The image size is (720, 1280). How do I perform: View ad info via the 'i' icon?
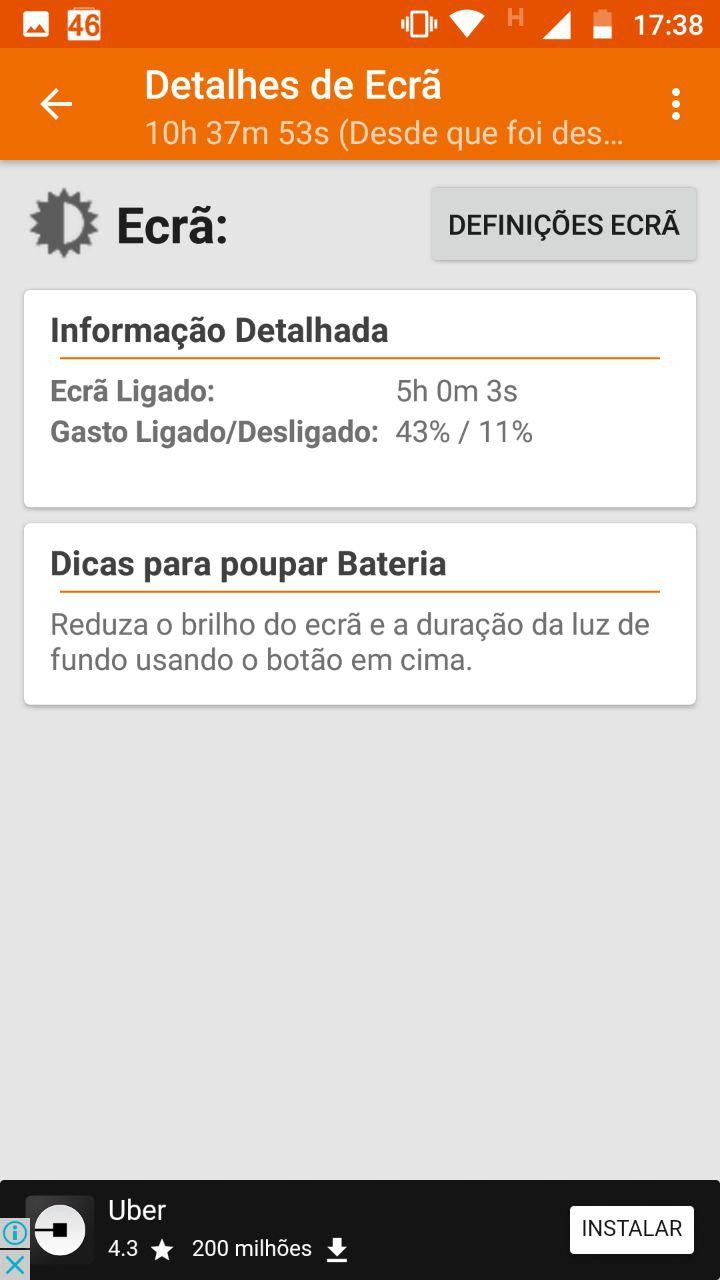14,1233
